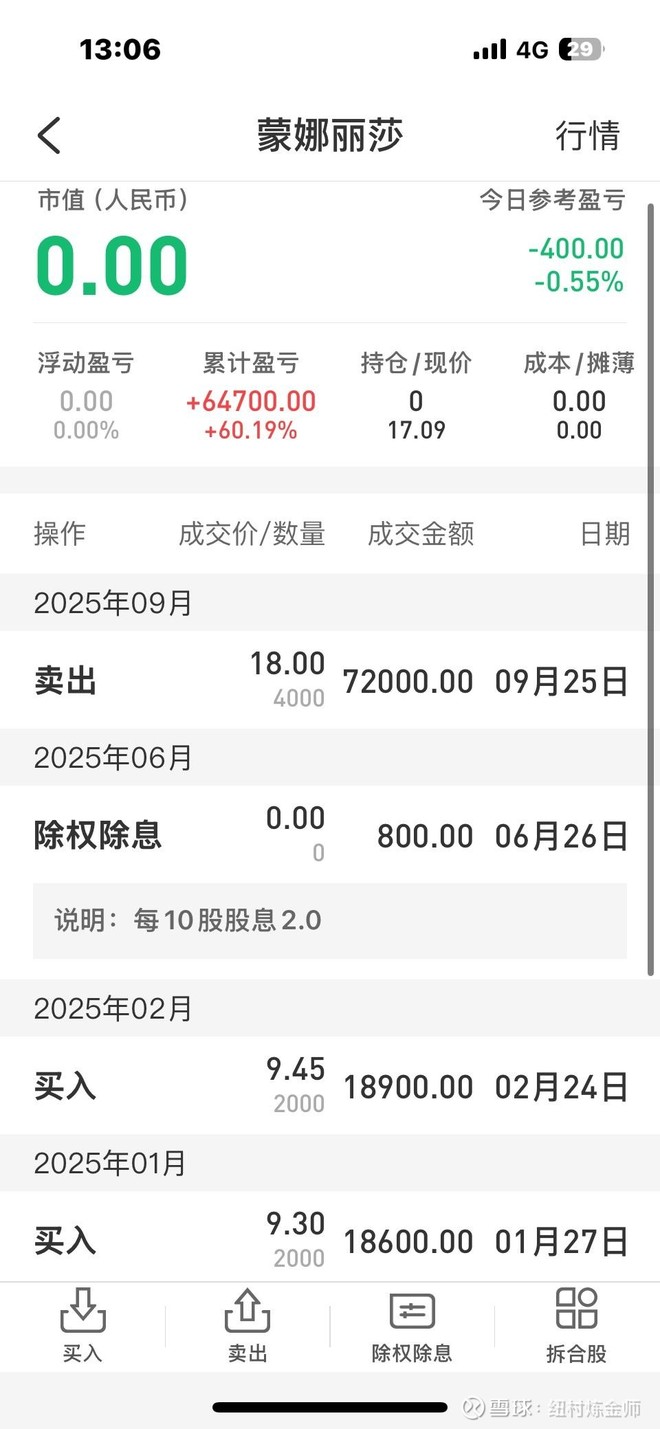Tap the 买入 button in the bottom toolbar
Viewport: 660px width, 1429px height.
tap(82, 1325)
